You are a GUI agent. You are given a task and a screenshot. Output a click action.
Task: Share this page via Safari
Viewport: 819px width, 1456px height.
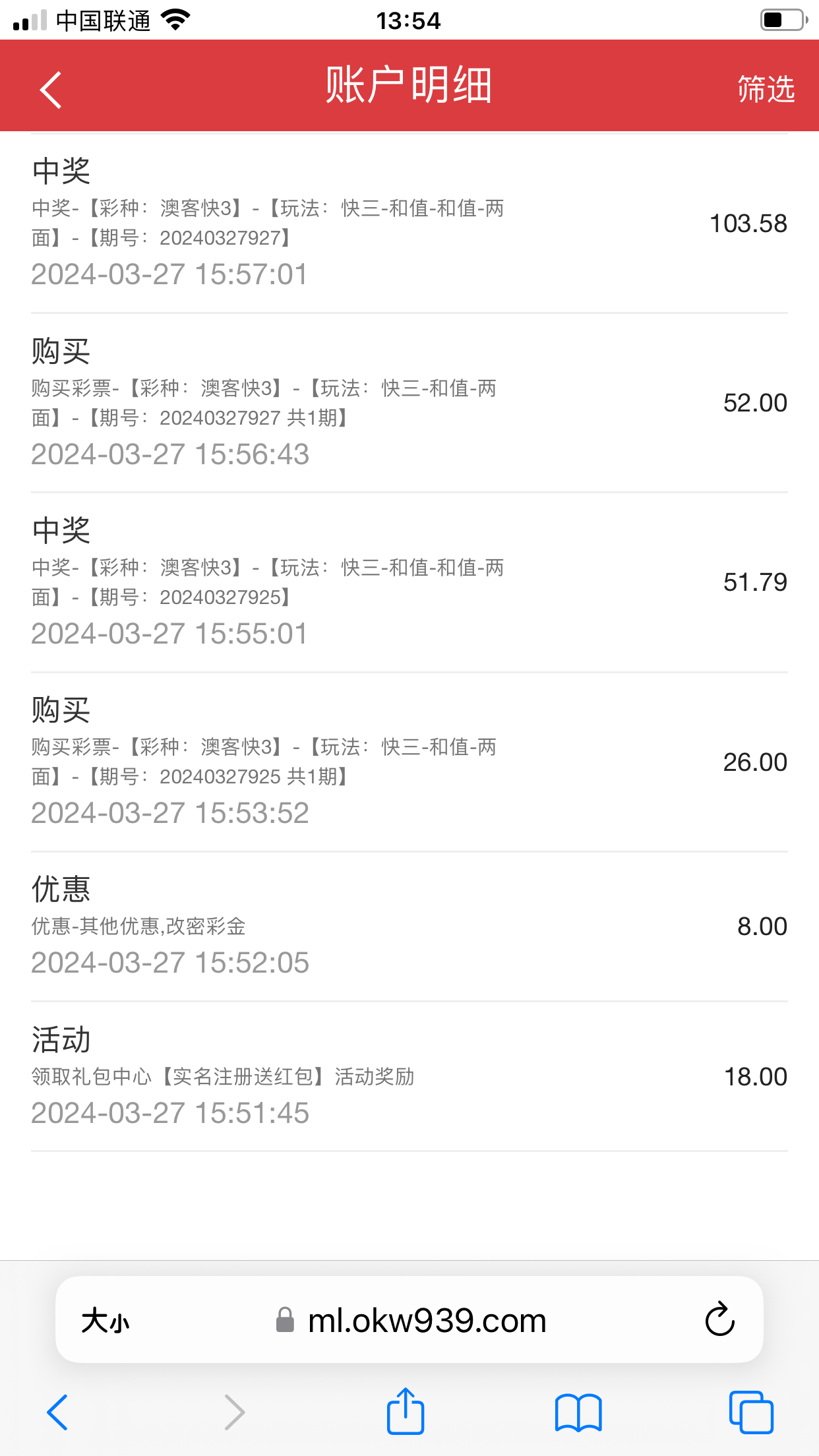pos(405,1412)
